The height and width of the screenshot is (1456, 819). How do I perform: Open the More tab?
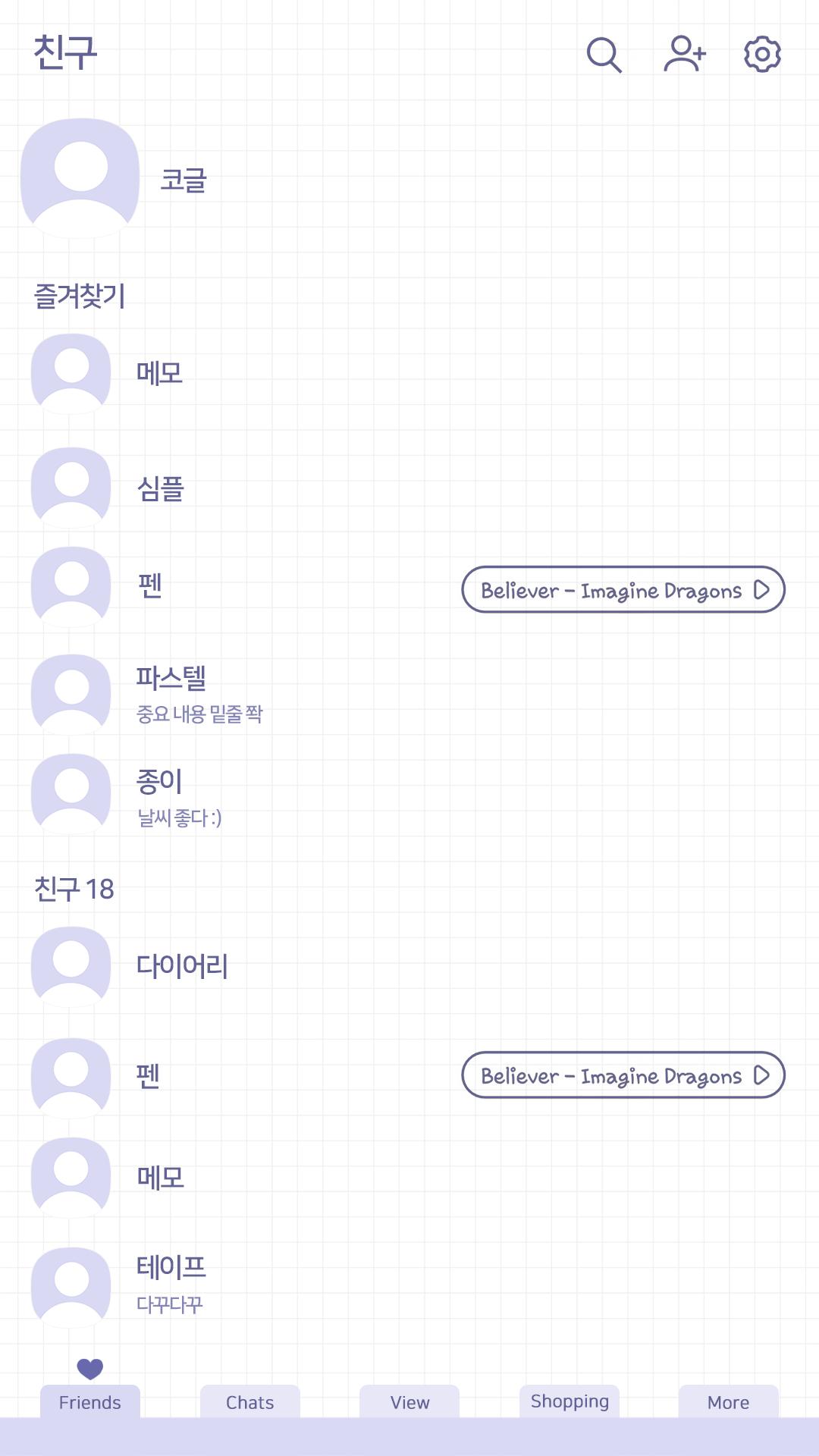click(729, 1401)
